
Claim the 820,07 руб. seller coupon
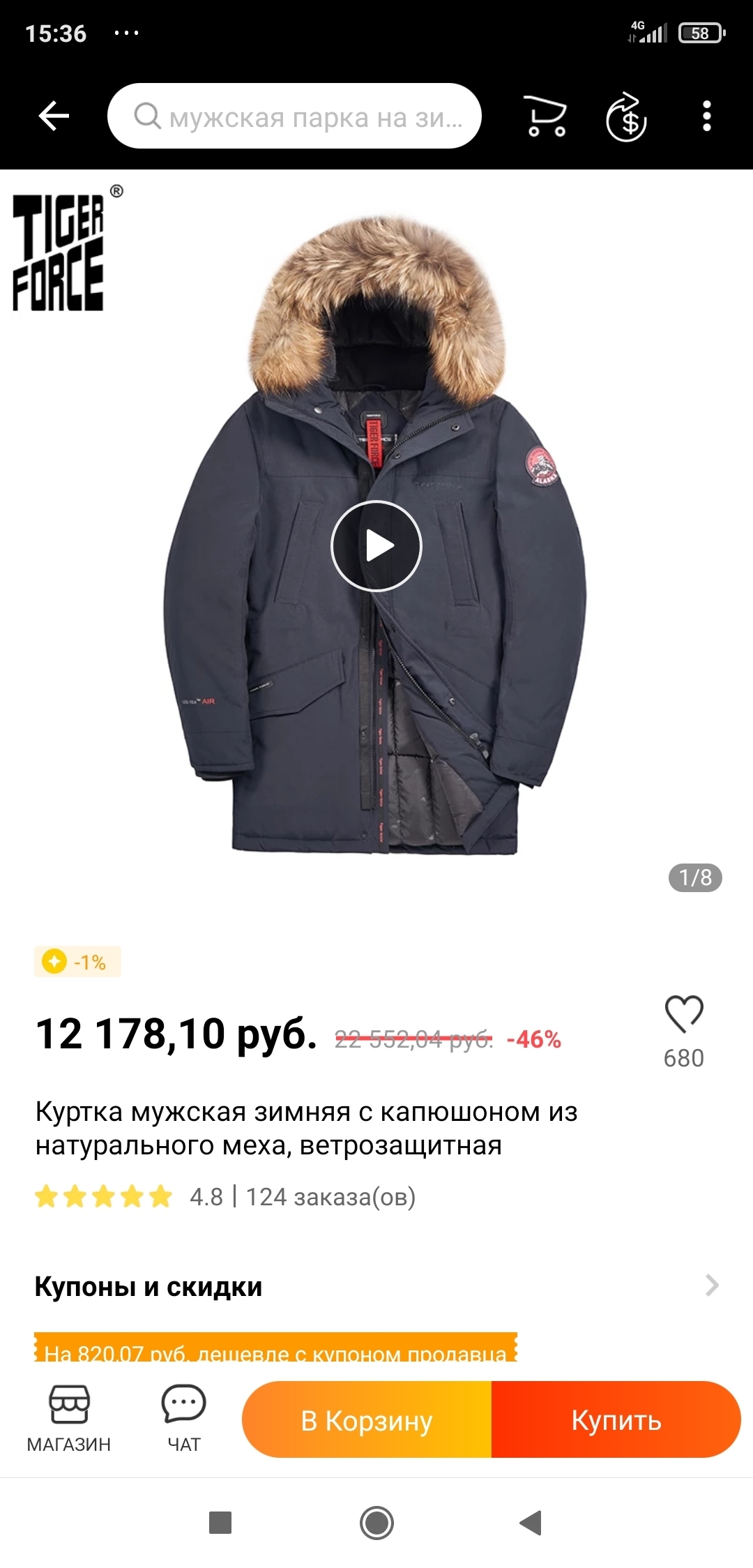point(275,1352)
